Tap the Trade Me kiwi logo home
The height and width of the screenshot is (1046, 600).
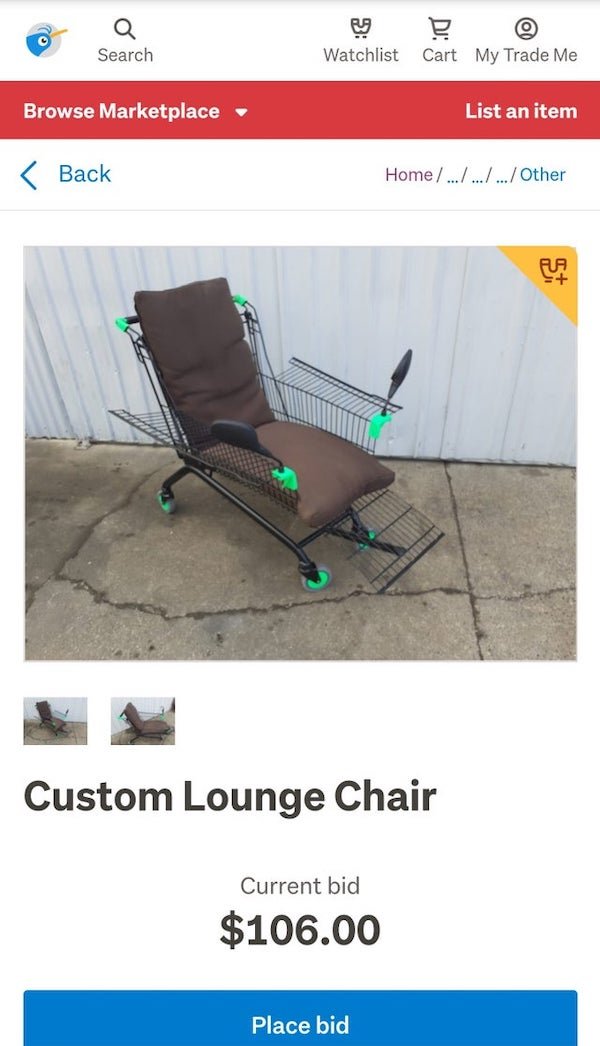(x=45, y=40)
